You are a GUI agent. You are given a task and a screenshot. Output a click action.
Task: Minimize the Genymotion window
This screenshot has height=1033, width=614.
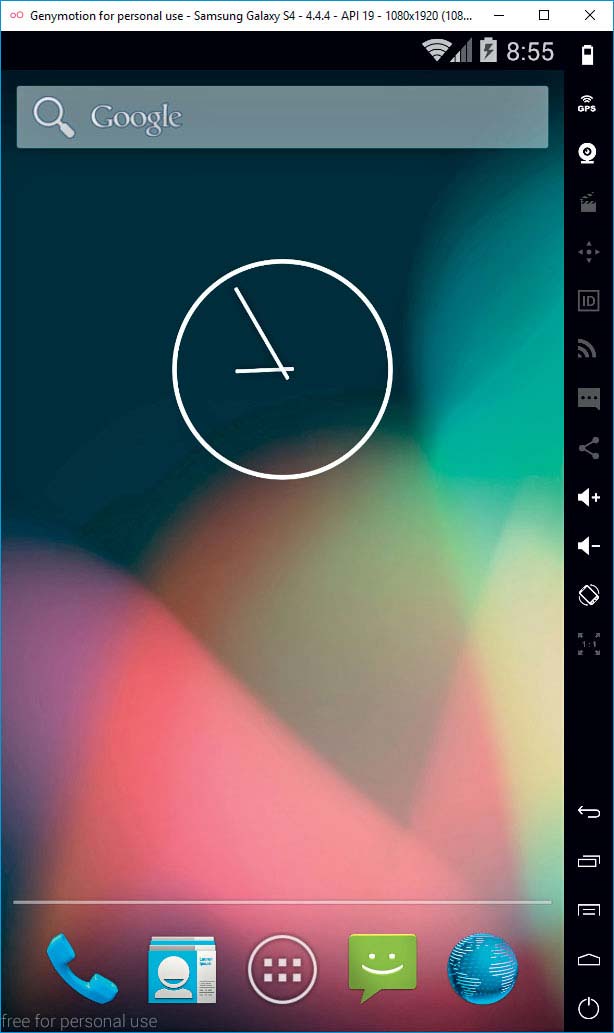pyautogui.click(x=499, y=15)
